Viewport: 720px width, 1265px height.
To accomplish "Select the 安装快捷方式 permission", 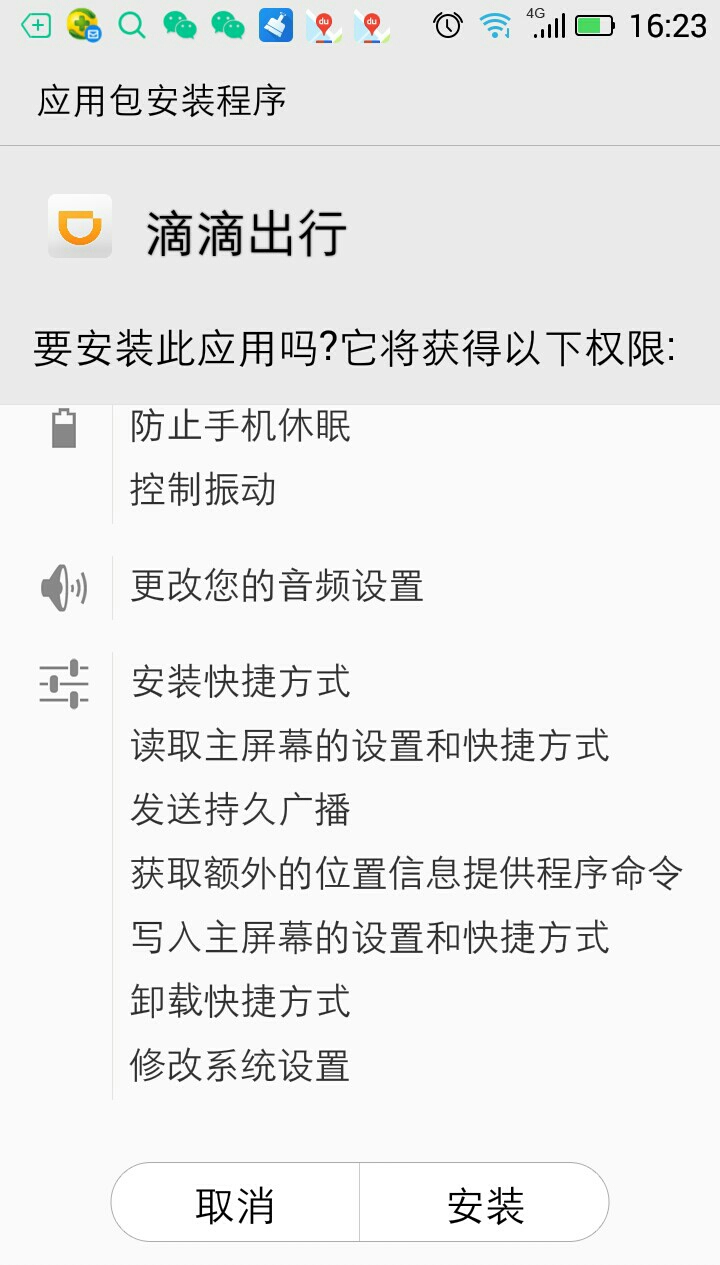I will pos(241,682).
